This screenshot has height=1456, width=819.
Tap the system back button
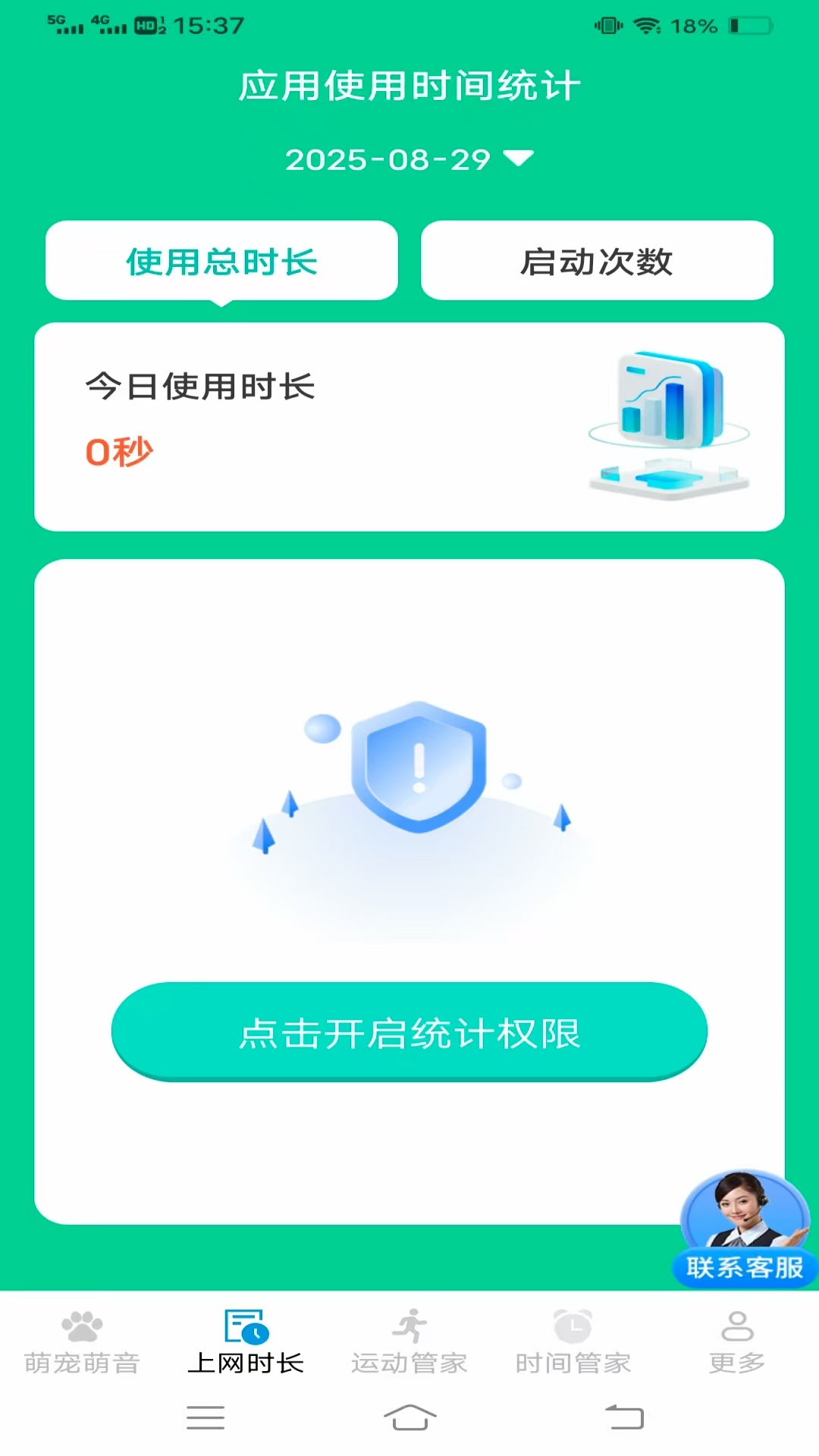pos(625,1417)
